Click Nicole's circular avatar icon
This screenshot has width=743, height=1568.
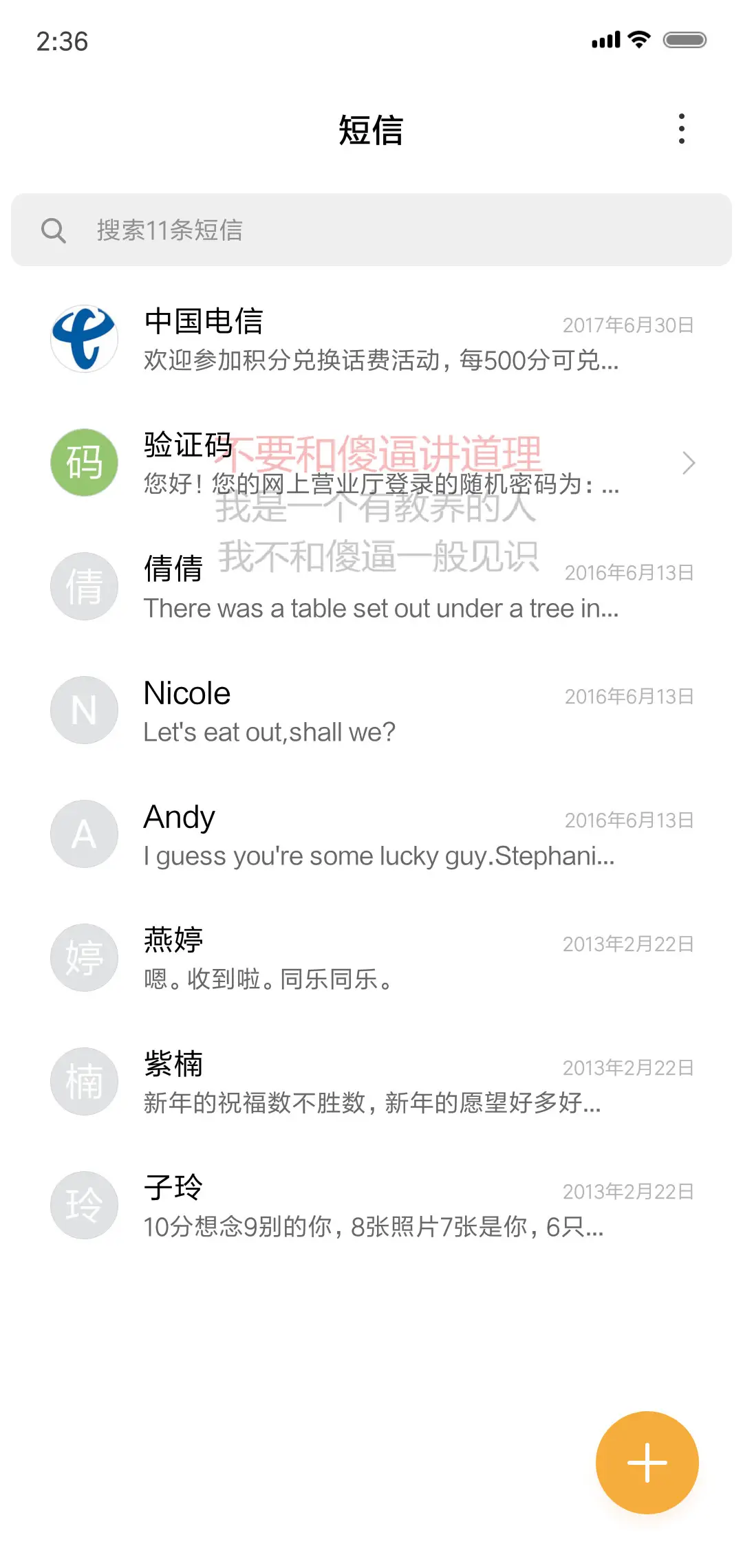click(x=84, y=710)
